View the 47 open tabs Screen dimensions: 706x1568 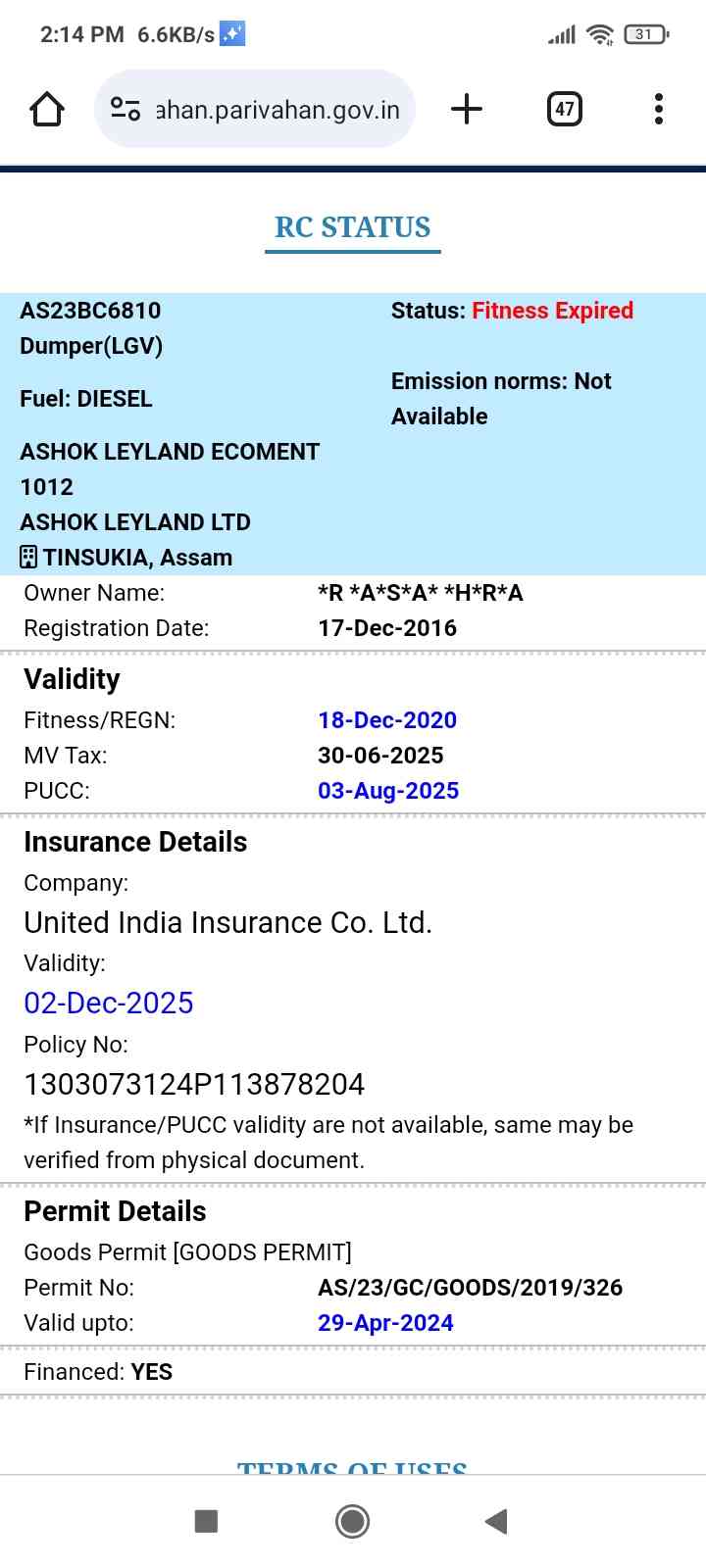[564, 109]
